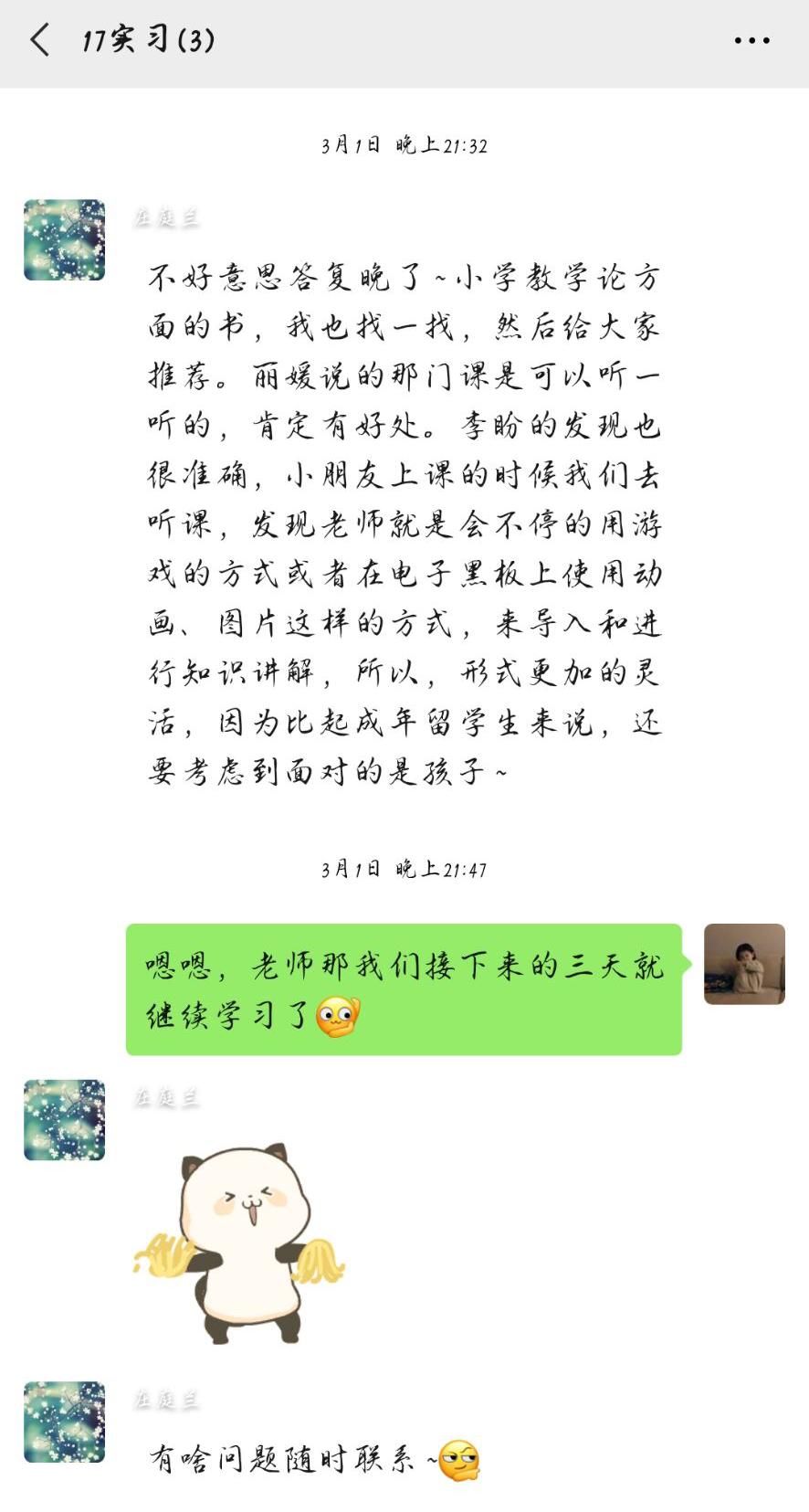This screenshot has height=1512, width=809.
Task: View the panda cheerleader sticker
Action: tap(239, 1242)
